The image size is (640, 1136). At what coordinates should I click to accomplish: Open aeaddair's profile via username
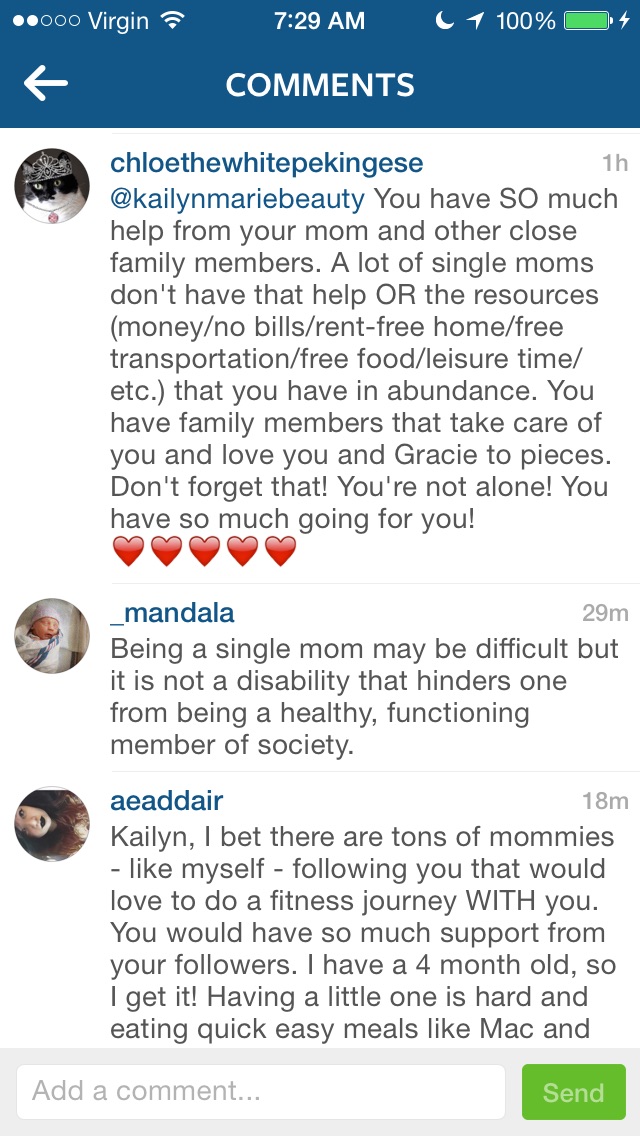coord(167,801)
